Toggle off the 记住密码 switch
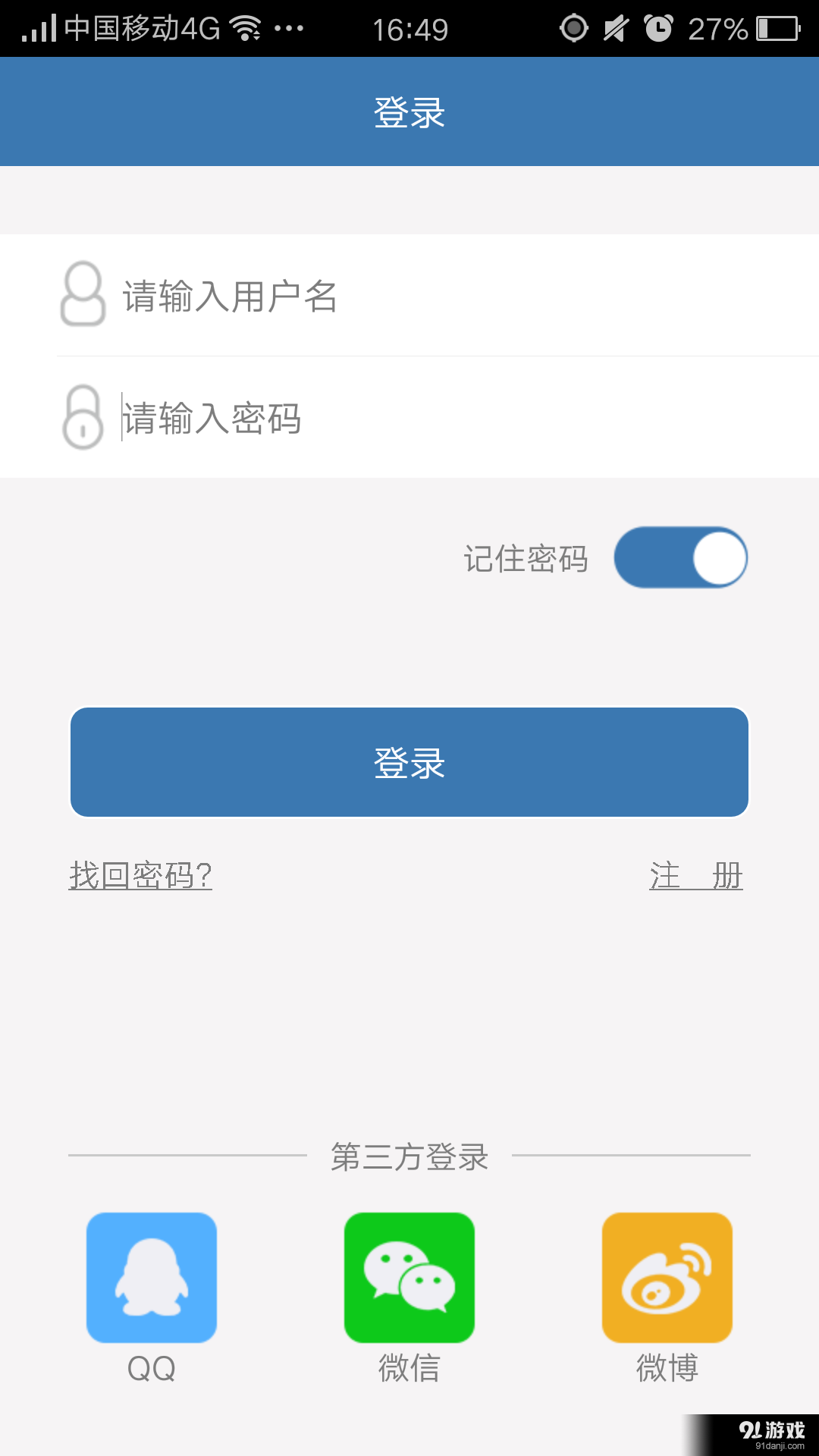819x1456 pixels. pos(681,557)
